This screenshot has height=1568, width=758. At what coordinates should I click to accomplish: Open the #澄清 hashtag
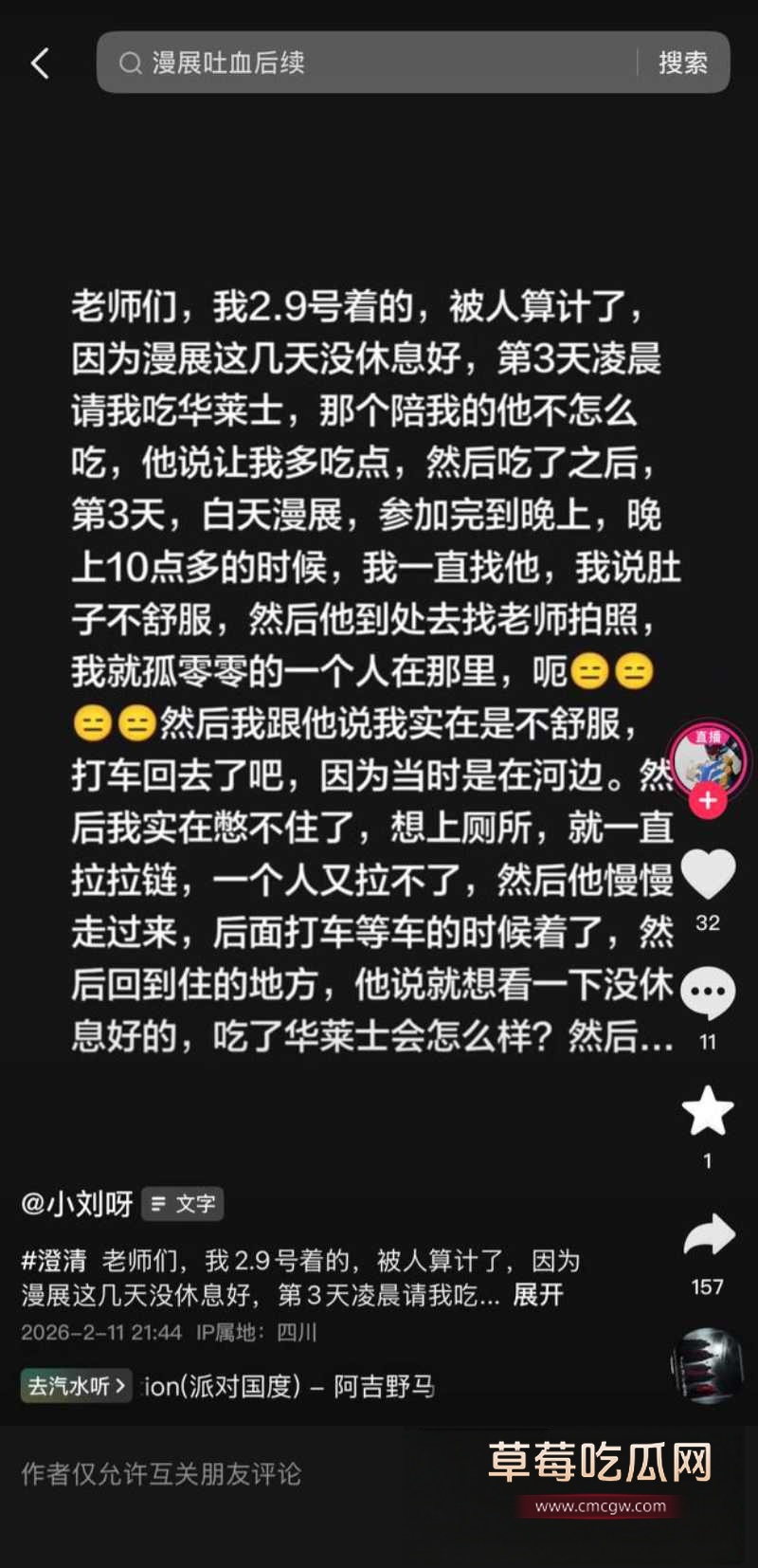(54, 1261)
